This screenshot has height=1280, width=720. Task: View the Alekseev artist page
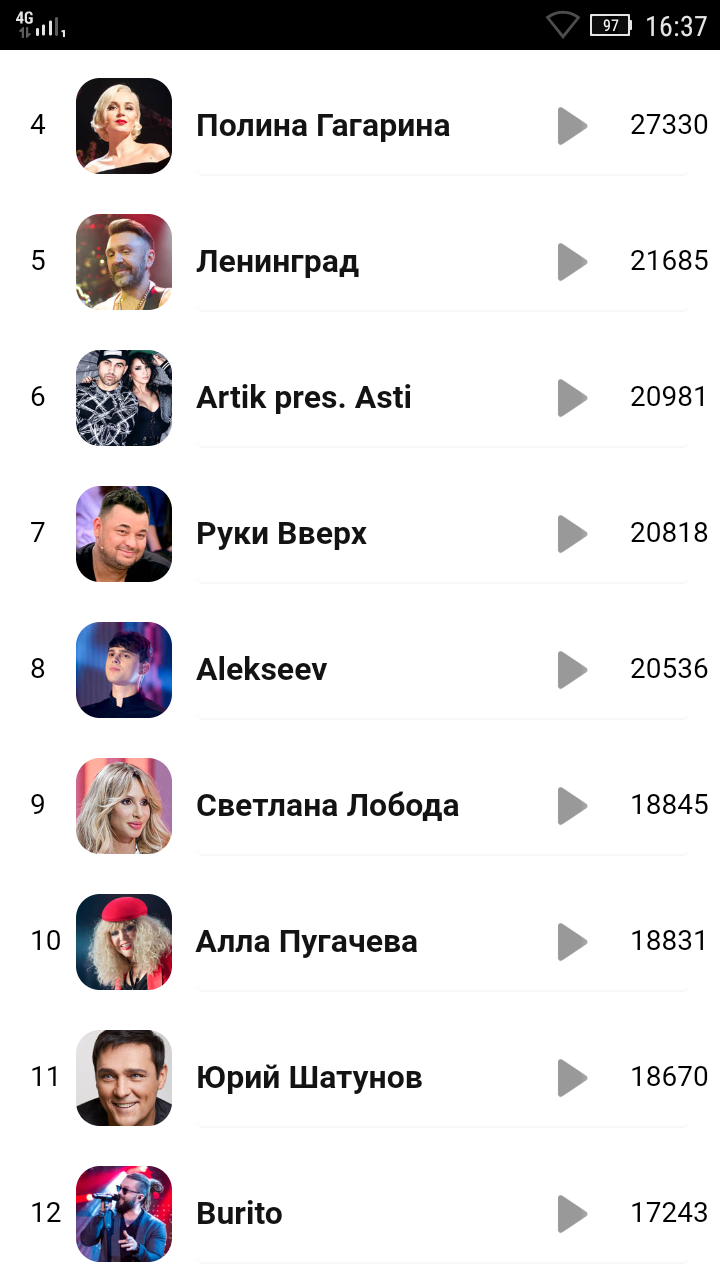[261, 670]
